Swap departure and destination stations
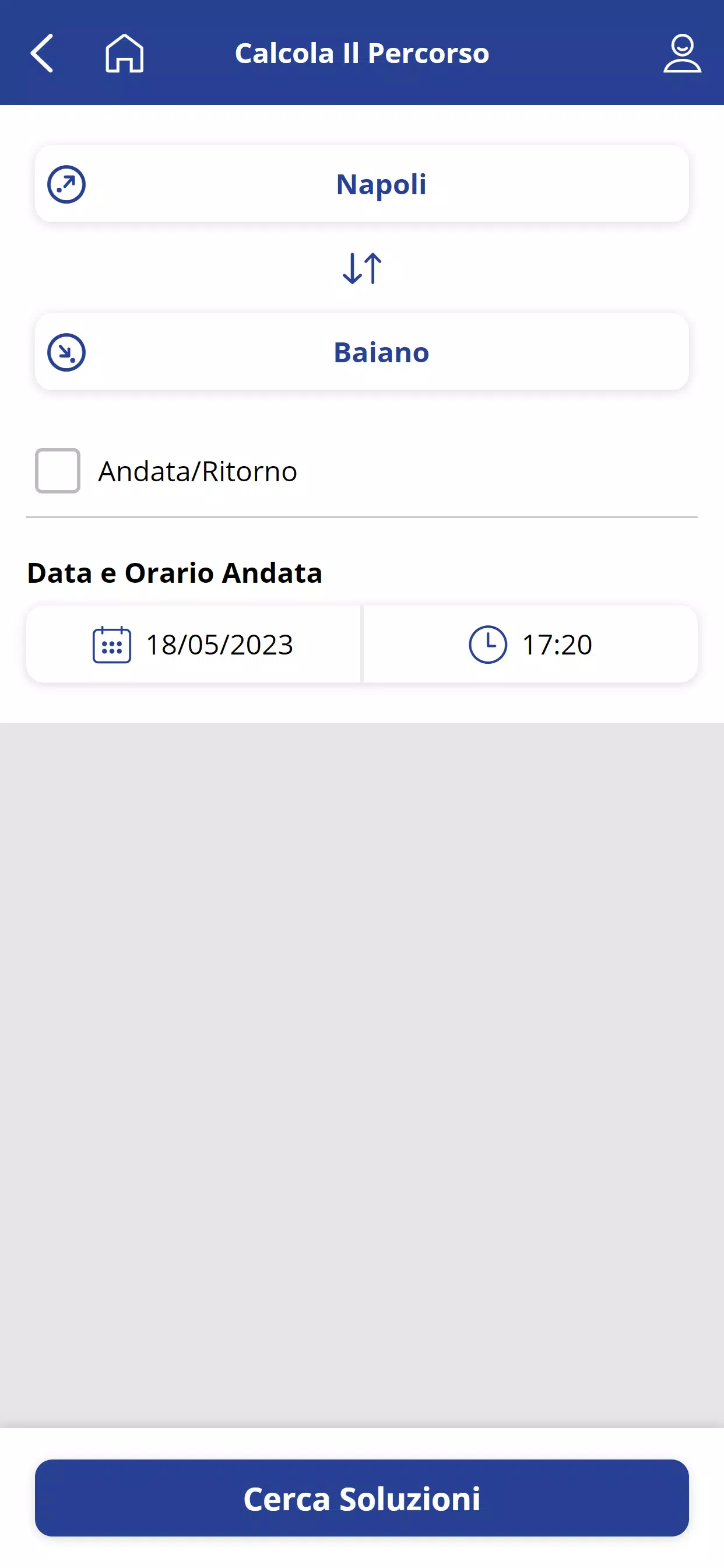The height and width of the screenshot is (1568, 724). (362, 268)
